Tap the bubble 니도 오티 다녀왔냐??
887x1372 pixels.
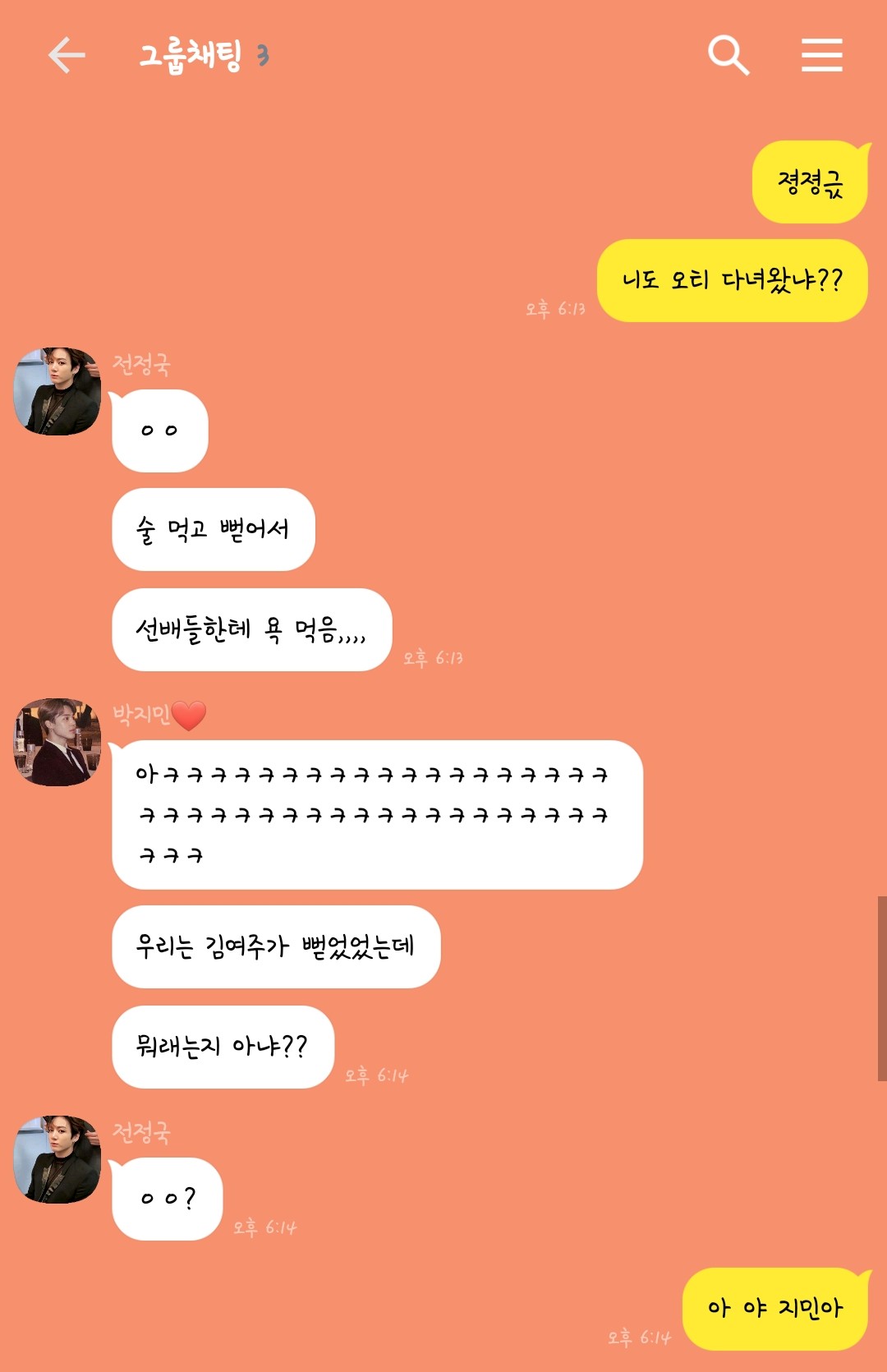(x=731, y=279)
